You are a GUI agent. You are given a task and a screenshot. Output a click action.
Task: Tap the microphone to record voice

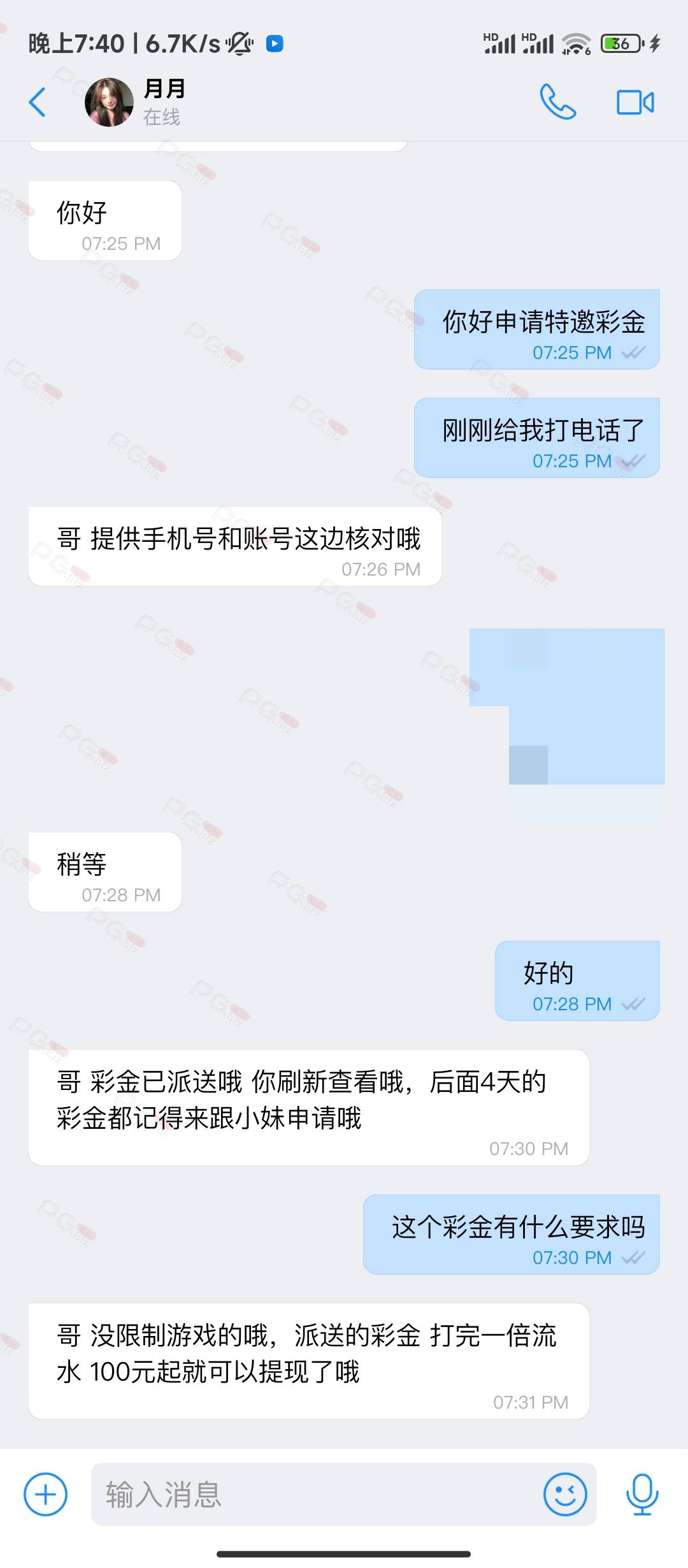(x=642, y=1495)
